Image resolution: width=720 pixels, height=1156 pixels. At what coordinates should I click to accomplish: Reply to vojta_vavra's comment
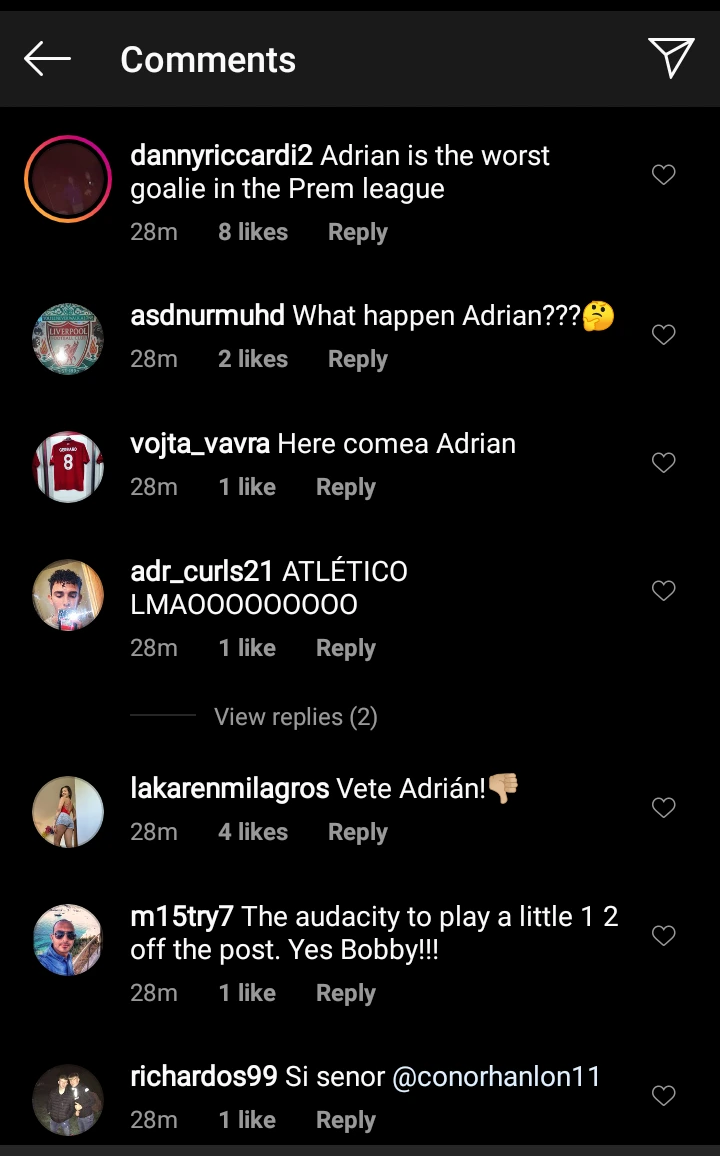(x=345, y=487)
